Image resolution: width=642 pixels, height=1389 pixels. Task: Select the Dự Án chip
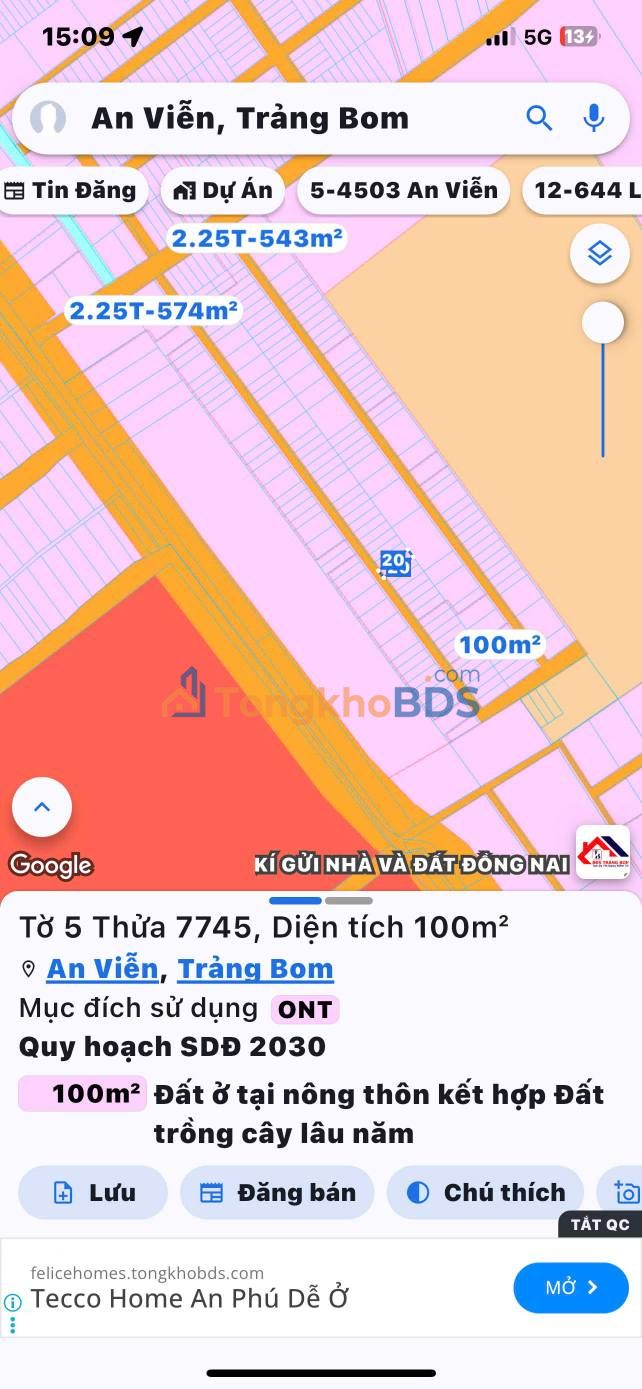tap(223, 190)
